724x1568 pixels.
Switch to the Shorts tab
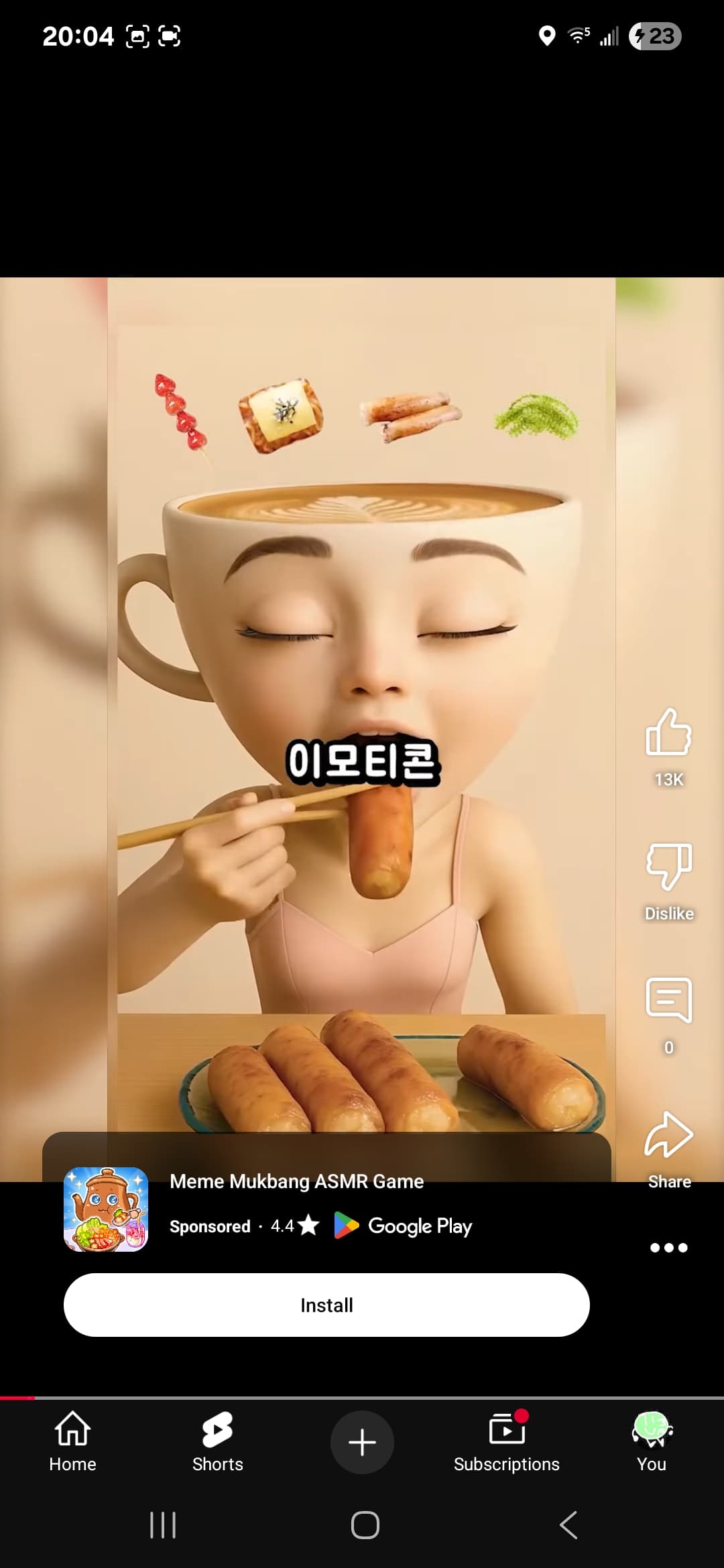(x=217, y=1442)
